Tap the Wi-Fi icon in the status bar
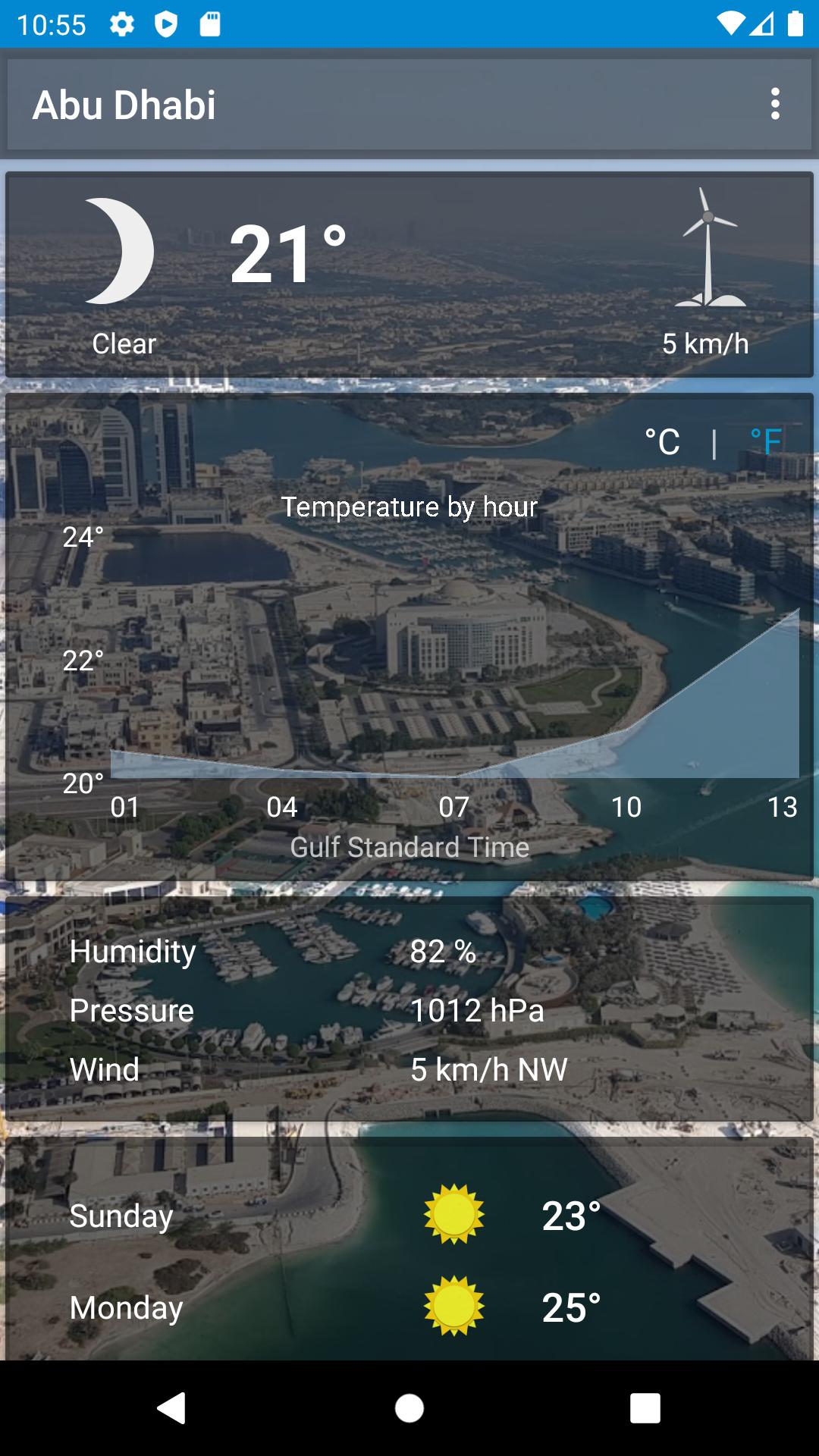Screen dimensions: 819x1456 730,23
